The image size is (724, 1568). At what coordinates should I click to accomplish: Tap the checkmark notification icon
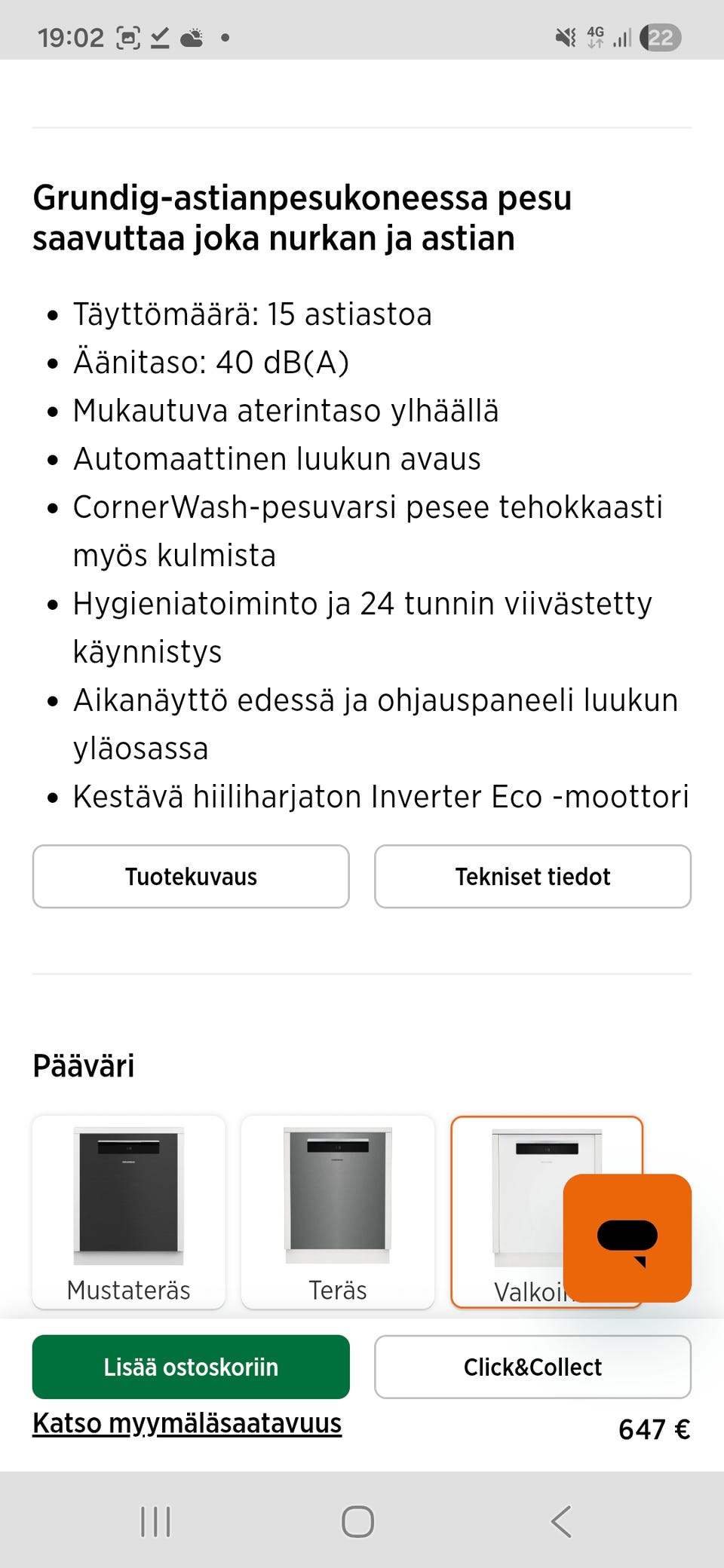(161, 35)
